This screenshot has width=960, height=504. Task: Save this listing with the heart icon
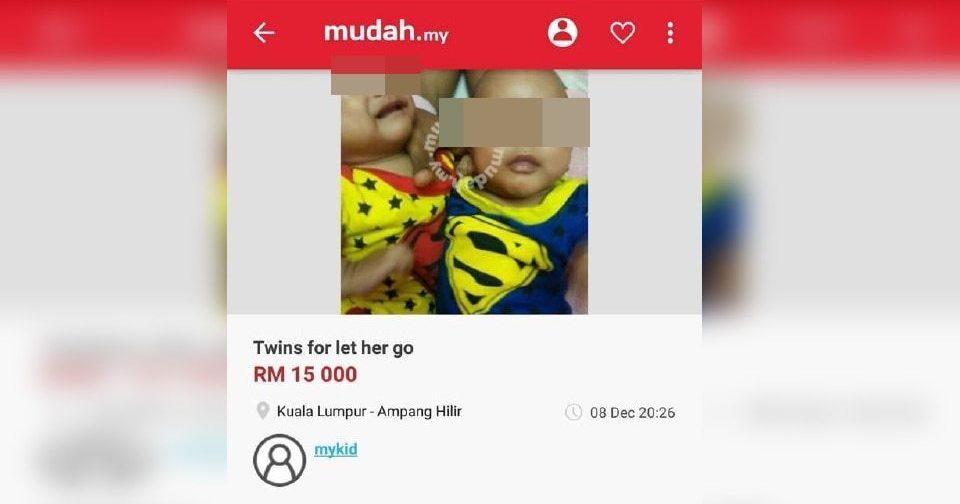pyautogui.click(x=622, y=33)
